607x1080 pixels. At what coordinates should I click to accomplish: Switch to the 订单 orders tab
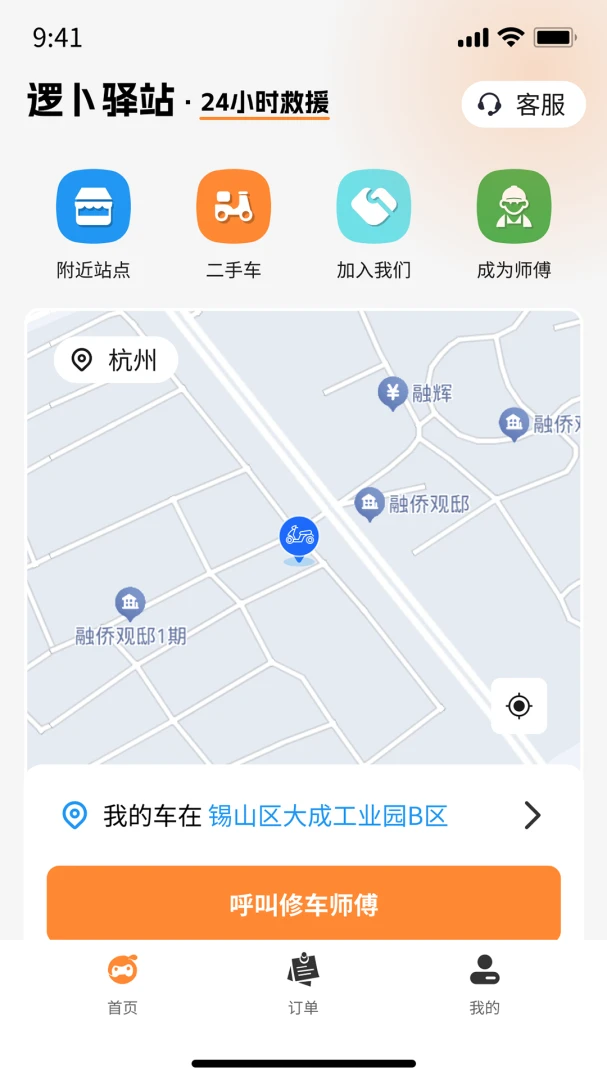[x=303, y=985]
